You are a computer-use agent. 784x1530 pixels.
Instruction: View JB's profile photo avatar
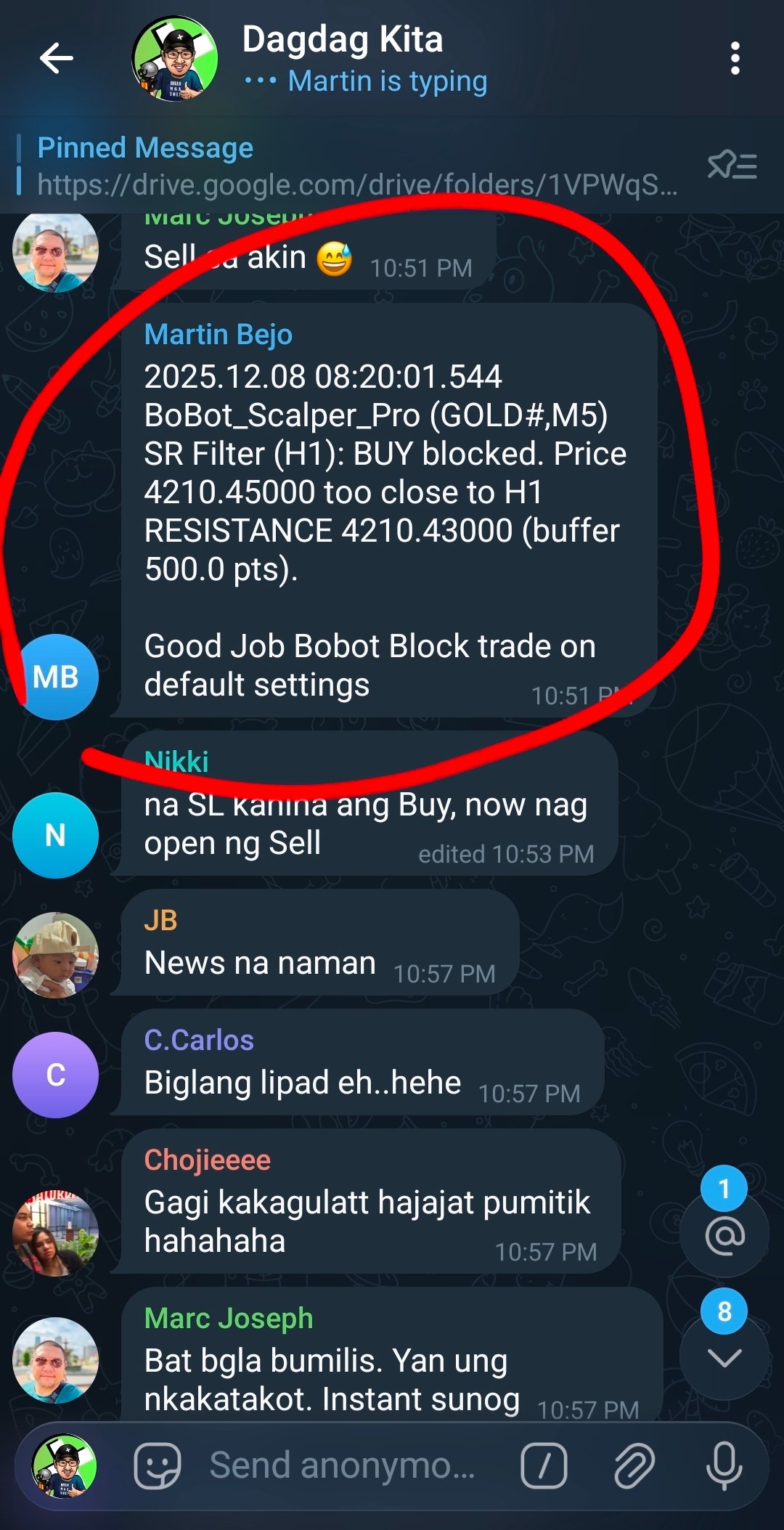56,955
